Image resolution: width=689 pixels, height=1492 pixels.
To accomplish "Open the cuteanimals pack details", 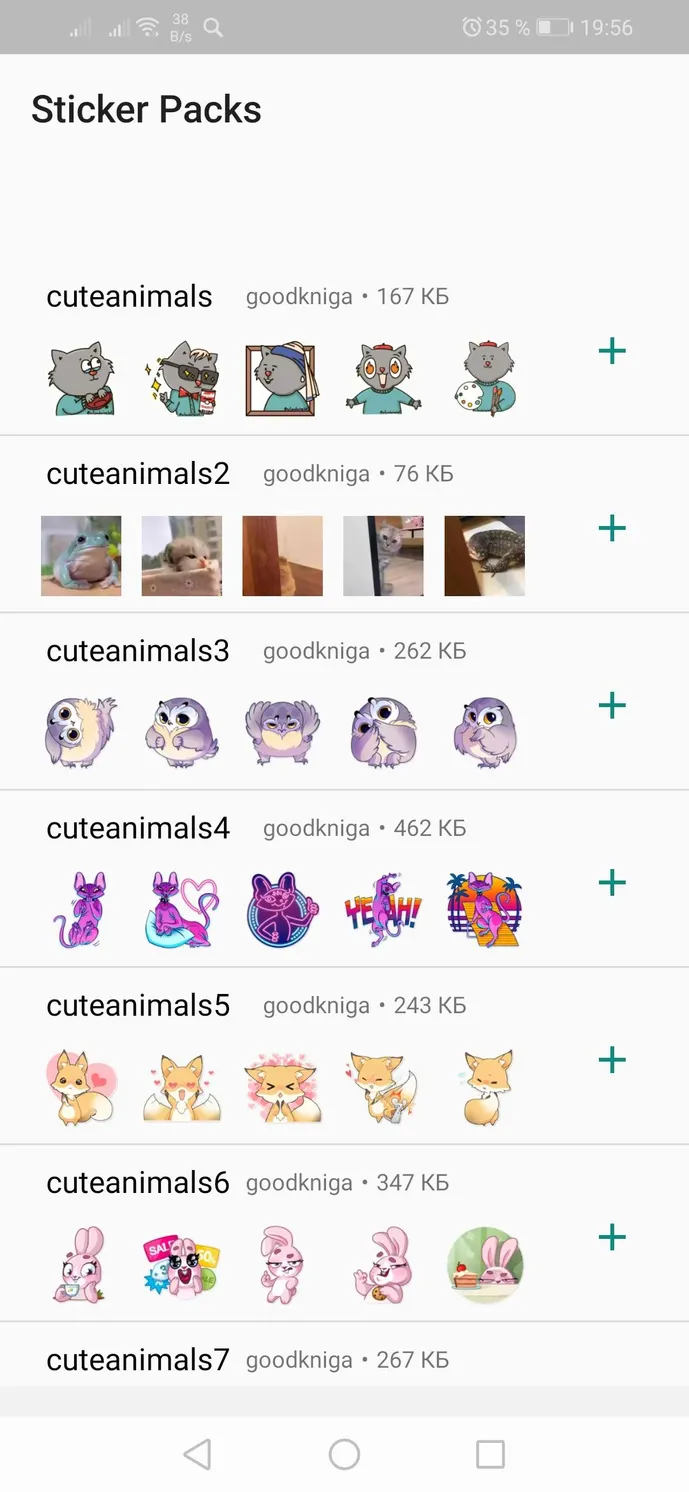I will (x=344, y=347).
